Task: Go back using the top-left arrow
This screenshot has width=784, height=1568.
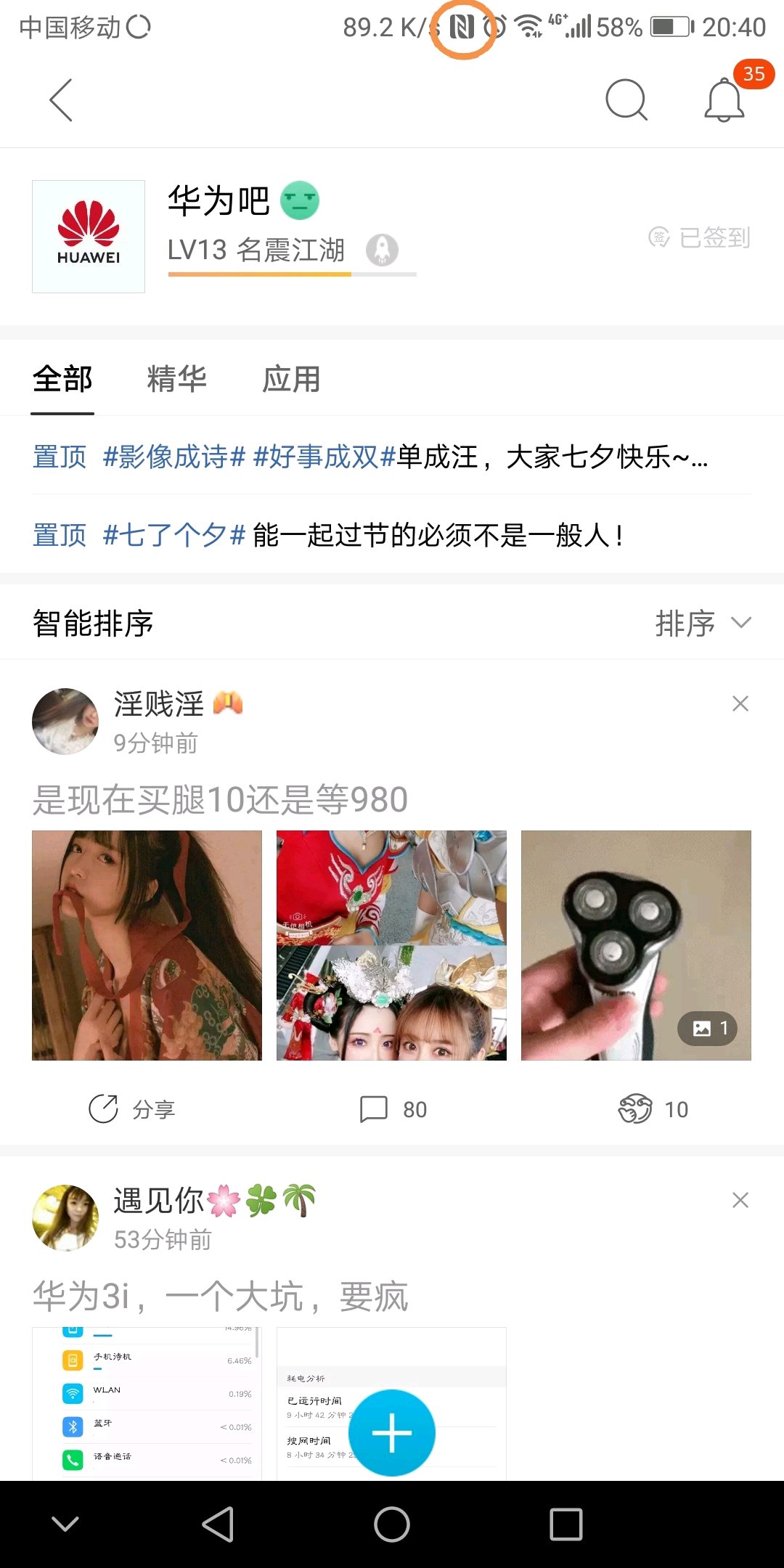Action: tap(61, 100)
